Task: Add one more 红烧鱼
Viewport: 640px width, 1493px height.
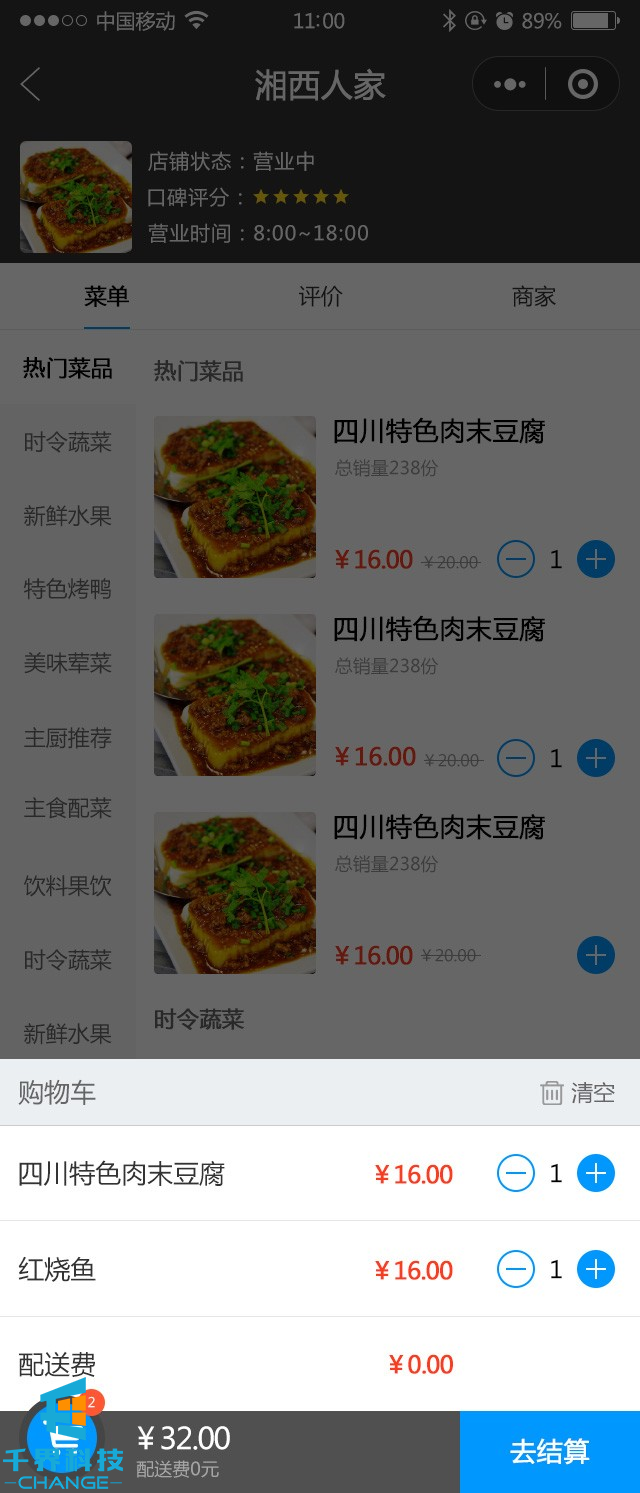Action: [596, 1269]
